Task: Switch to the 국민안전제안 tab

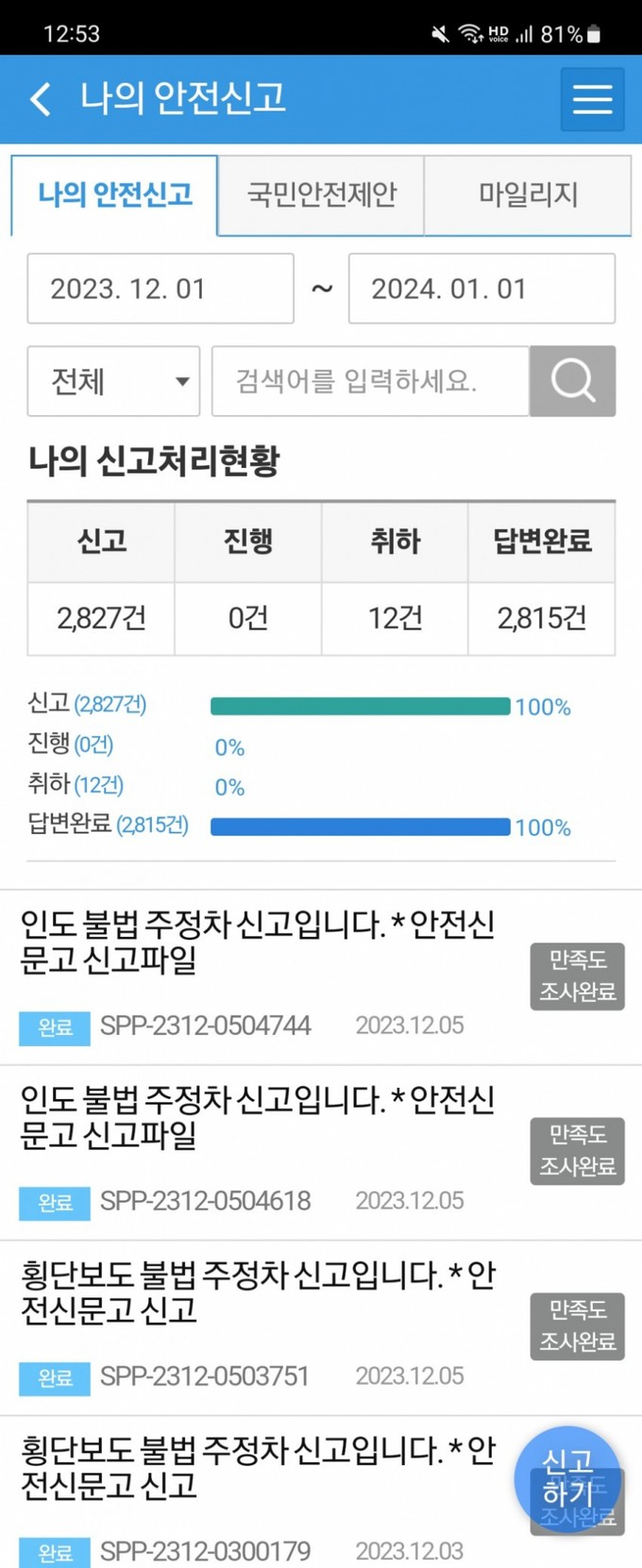Action: 321,194
